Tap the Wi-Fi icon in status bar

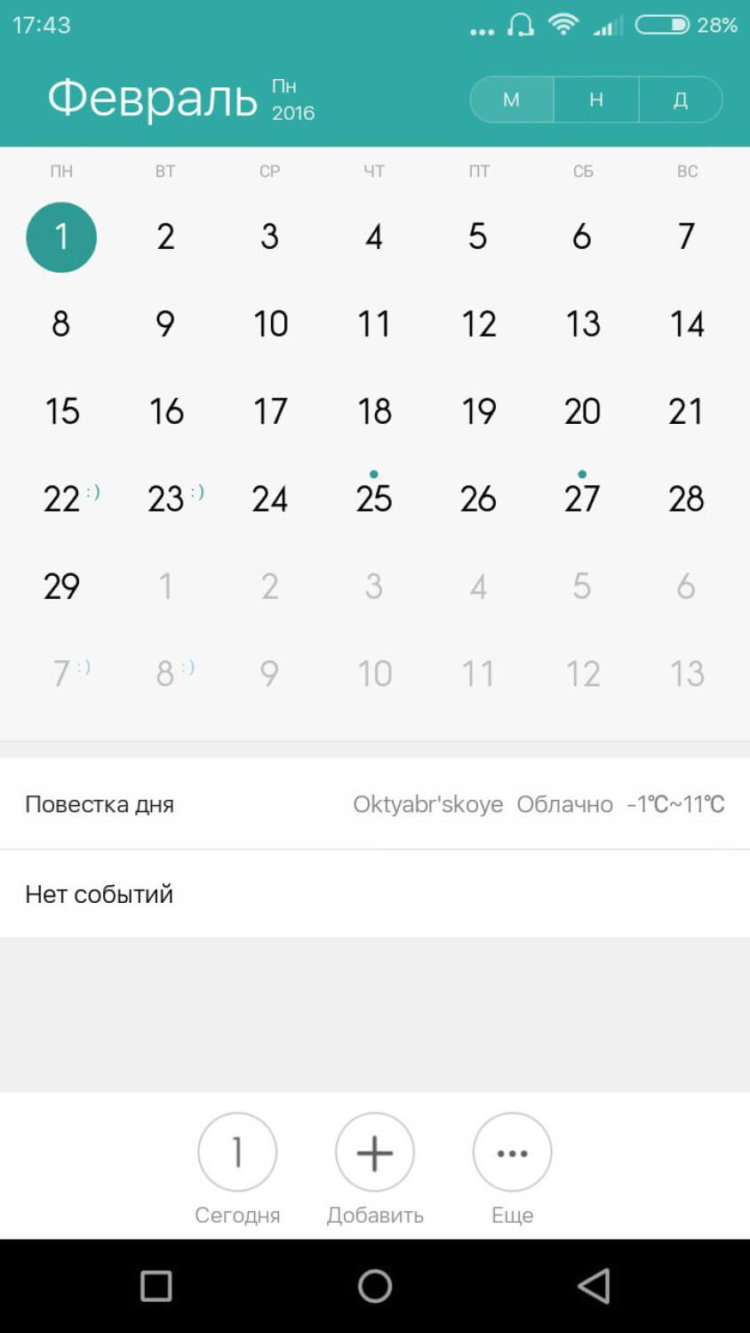[563, 27]
